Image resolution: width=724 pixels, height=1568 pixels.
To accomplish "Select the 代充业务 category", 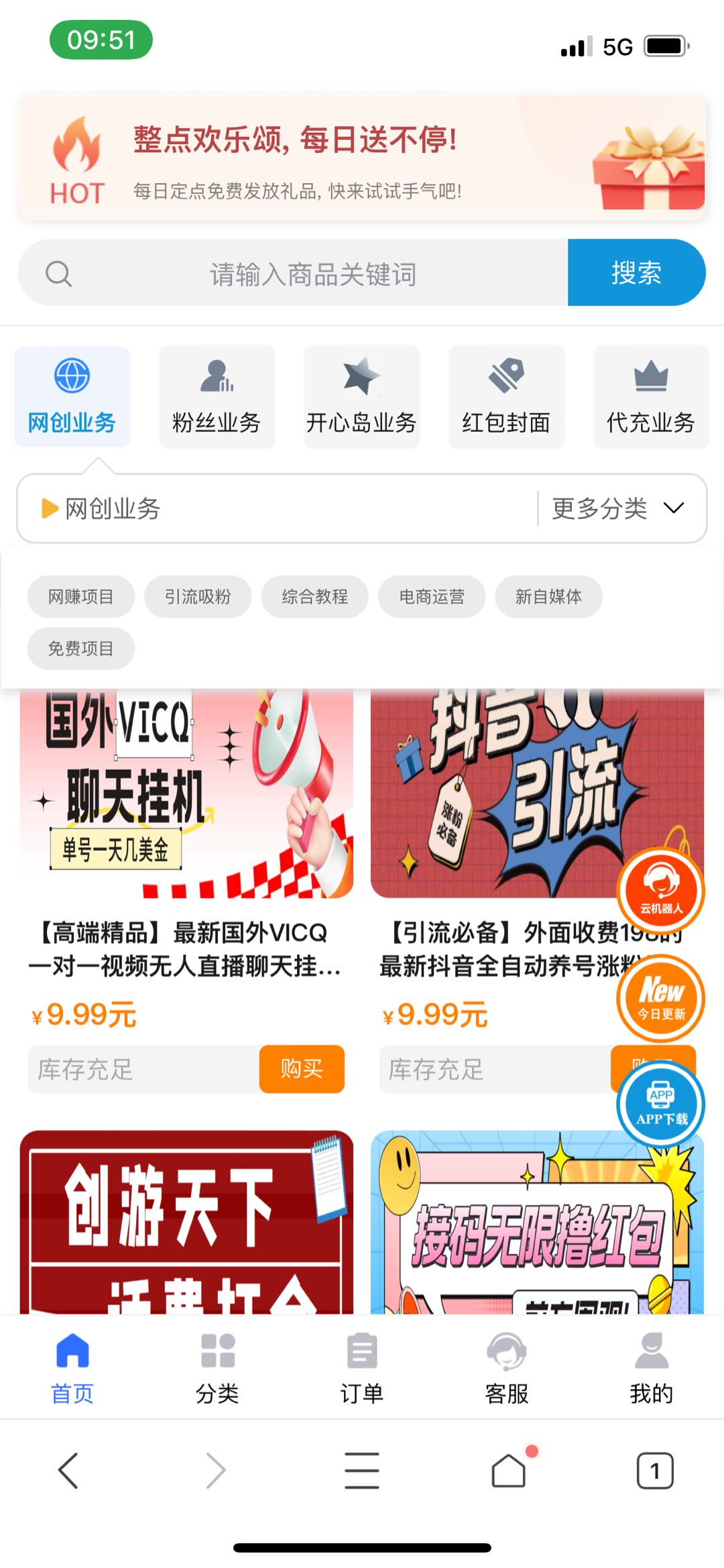I will (650, 397).
